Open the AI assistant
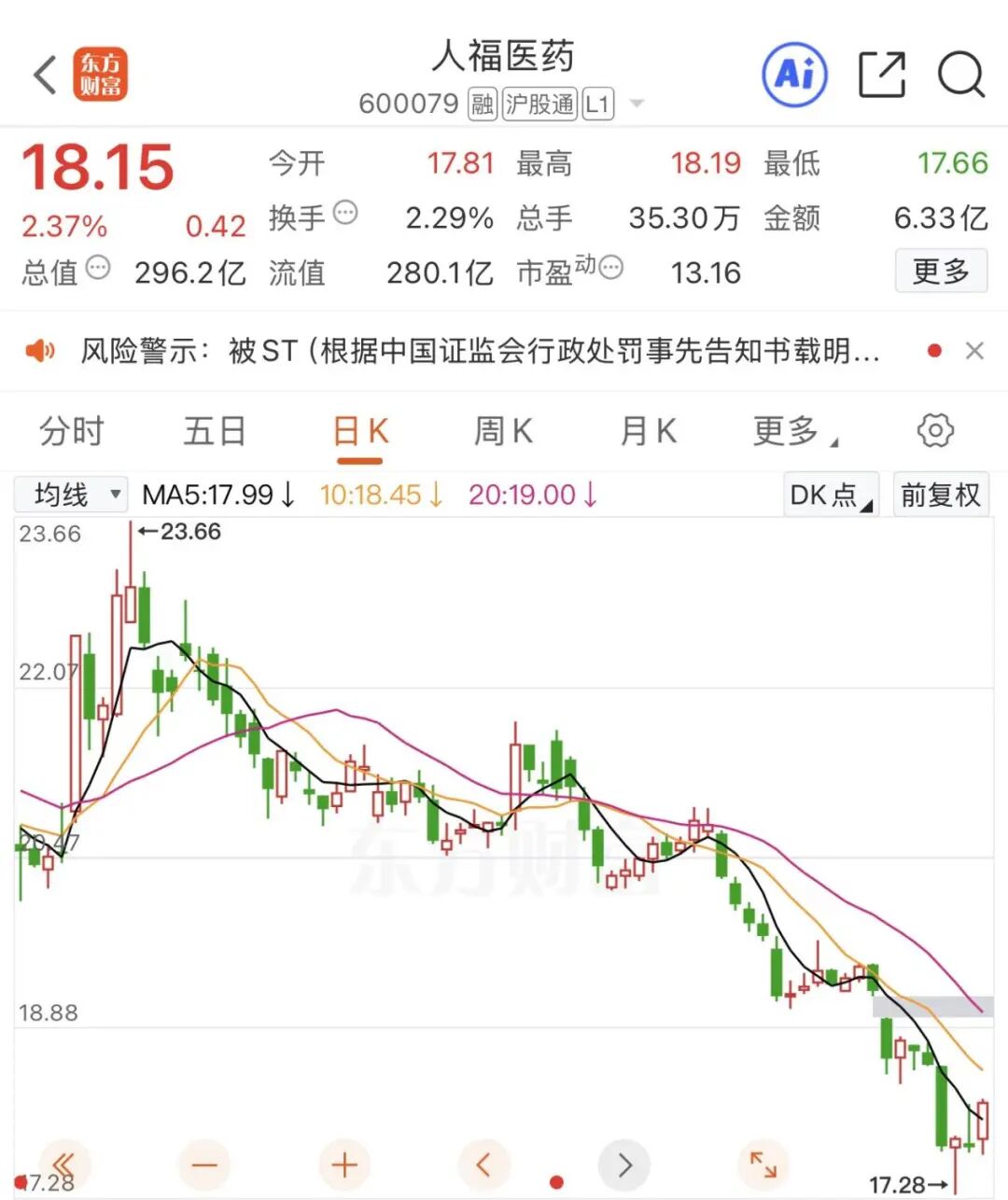 click(x=793, y=75)
